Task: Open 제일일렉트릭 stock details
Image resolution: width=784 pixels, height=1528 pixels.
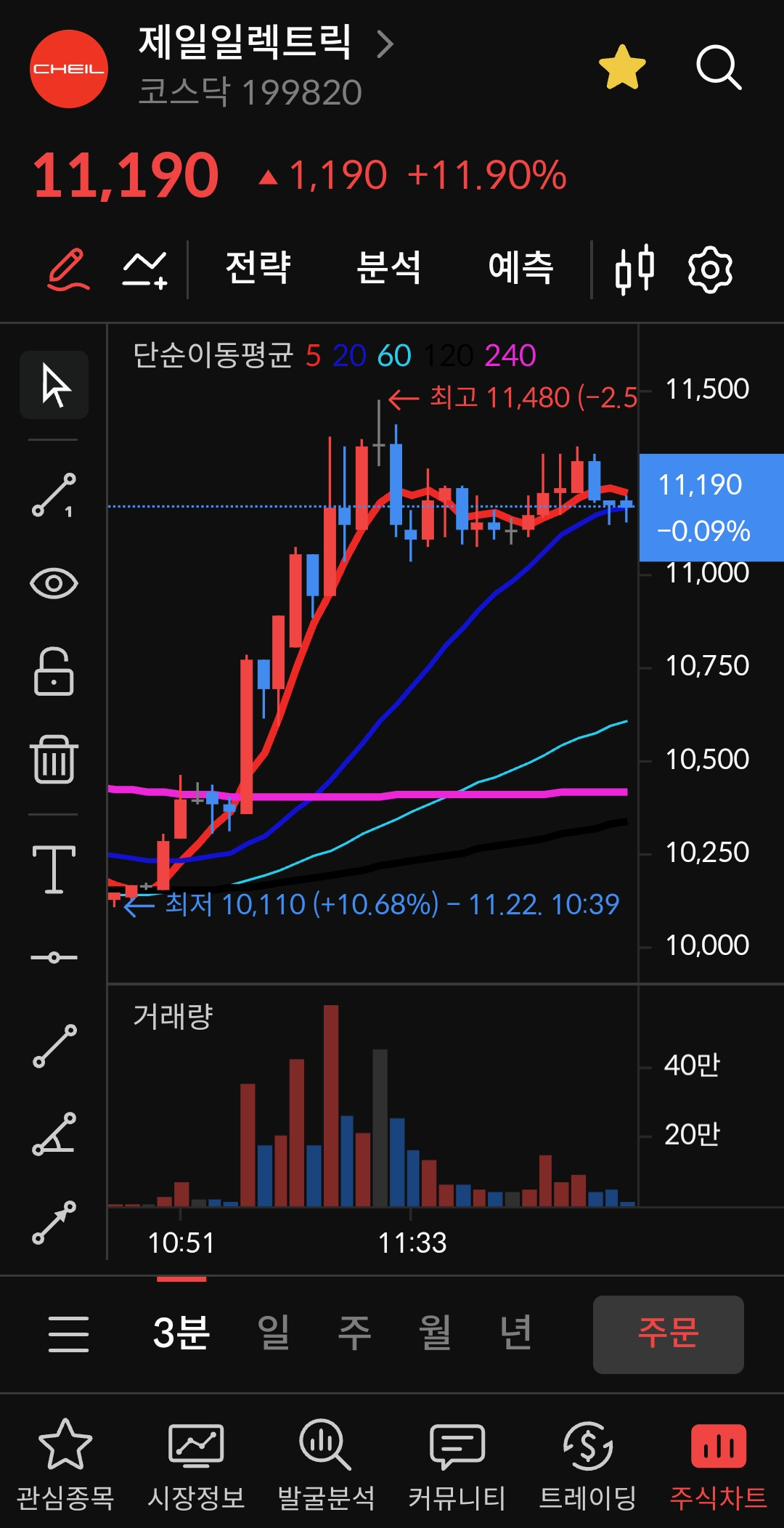Action: pos(265,44)
